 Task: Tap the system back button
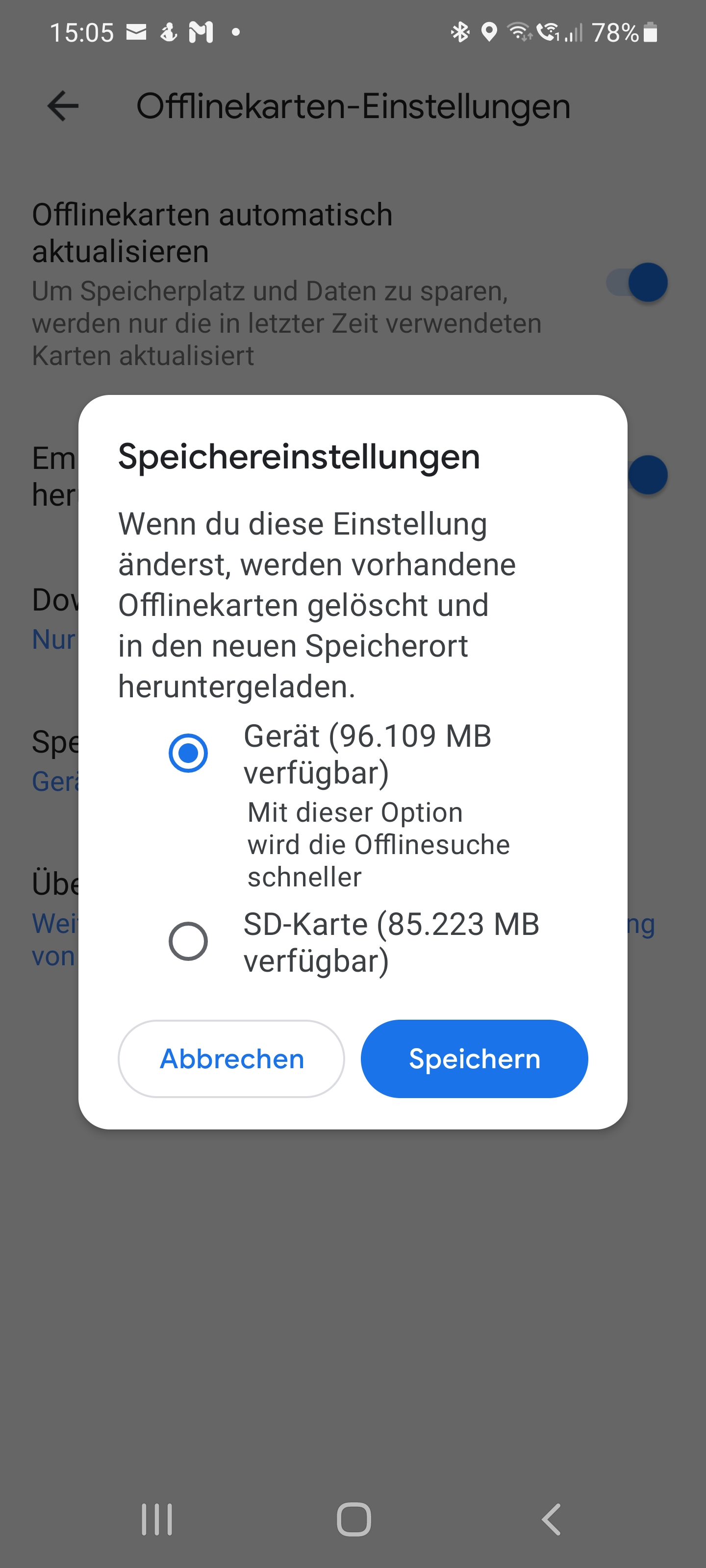tap(551, 1519)
